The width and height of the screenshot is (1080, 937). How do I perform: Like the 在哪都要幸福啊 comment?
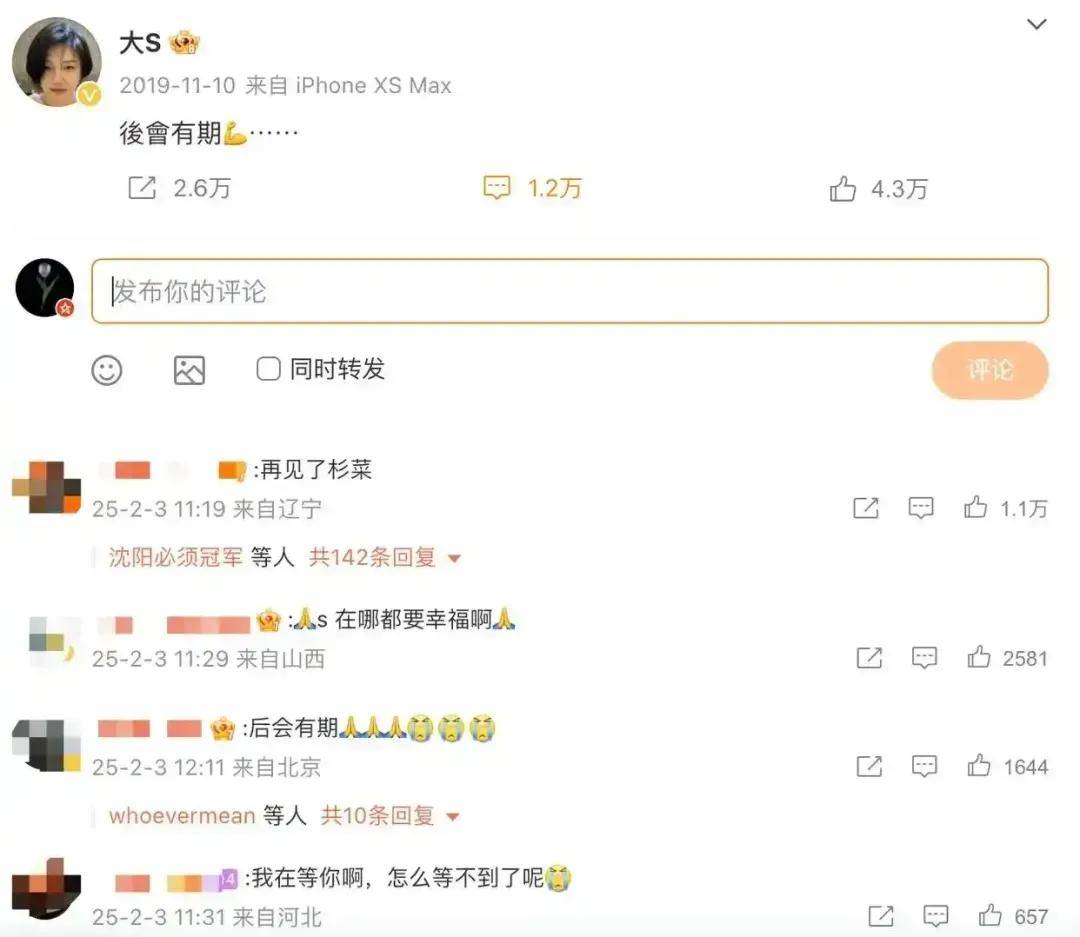coord(979,658)
